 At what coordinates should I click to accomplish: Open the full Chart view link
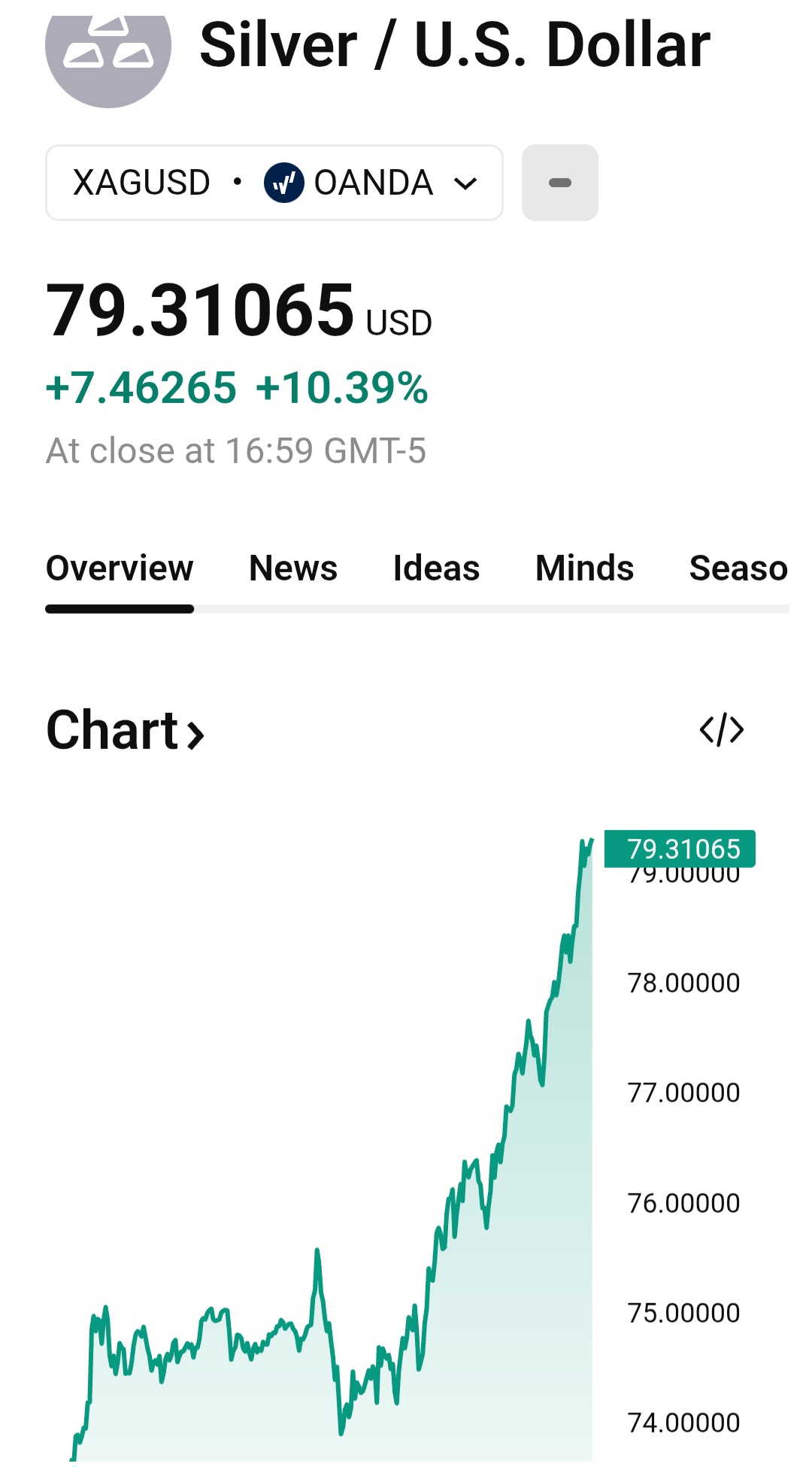(x=125, y=730)
